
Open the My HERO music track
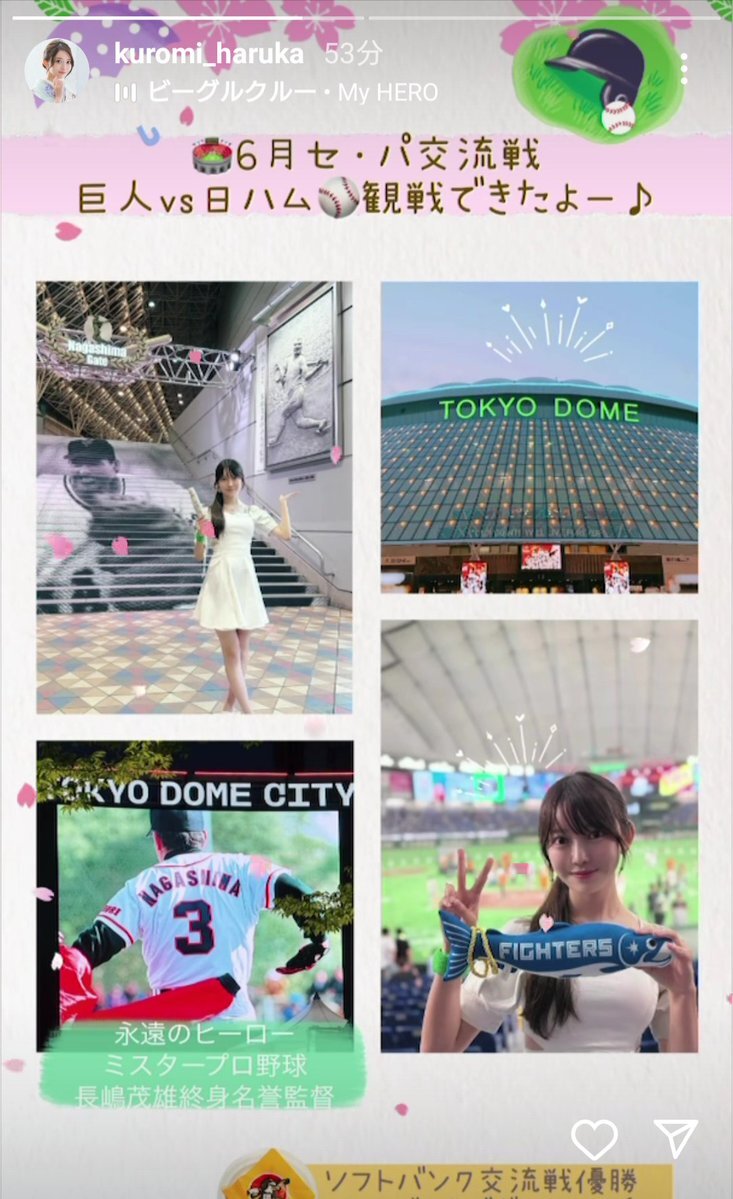coord(277,93)
